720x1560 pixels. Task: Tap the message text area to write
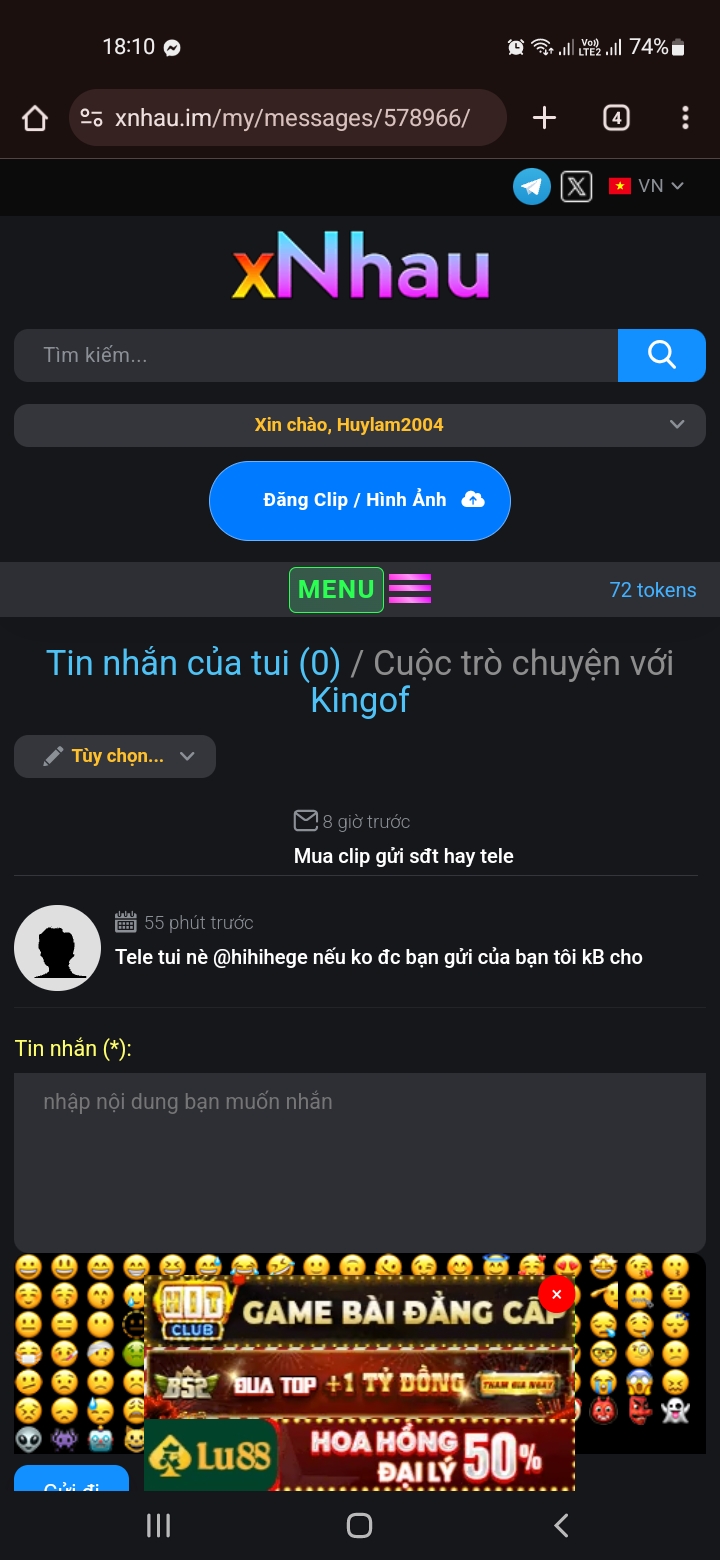pos(360,1160)
